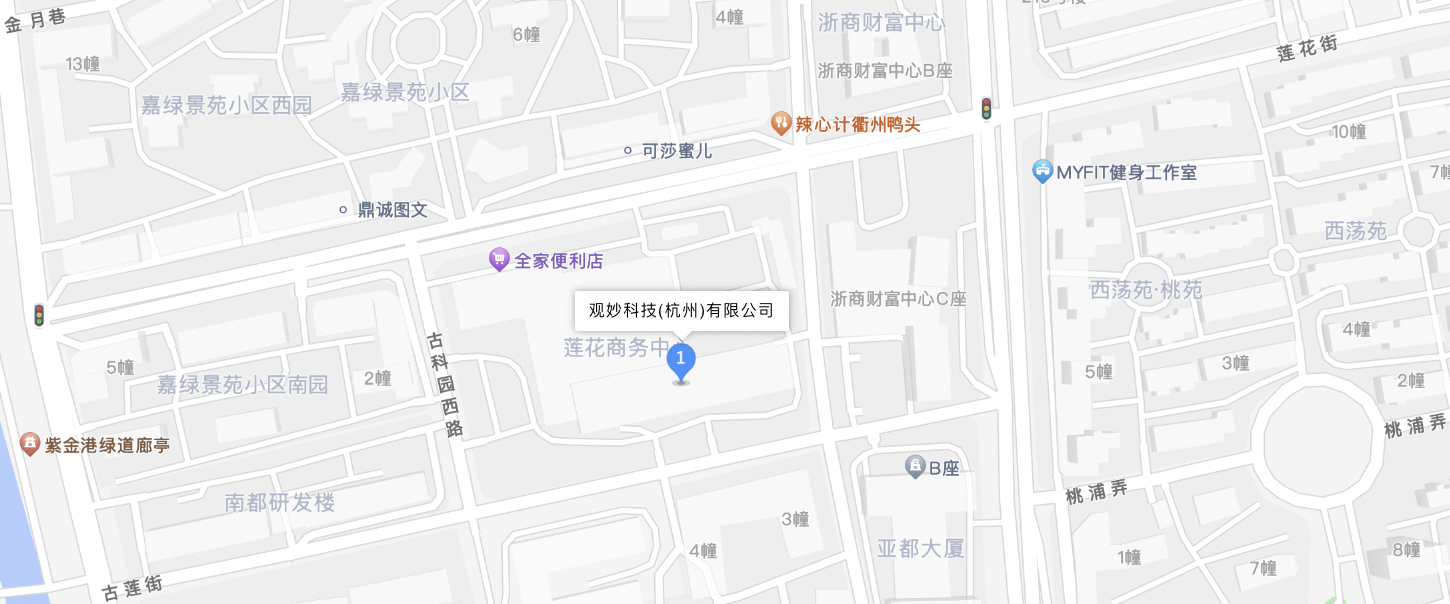Select the MYFIT健身工作室 place marker
Viewport: 1450px width, 604px height.
pos(1042,172)
